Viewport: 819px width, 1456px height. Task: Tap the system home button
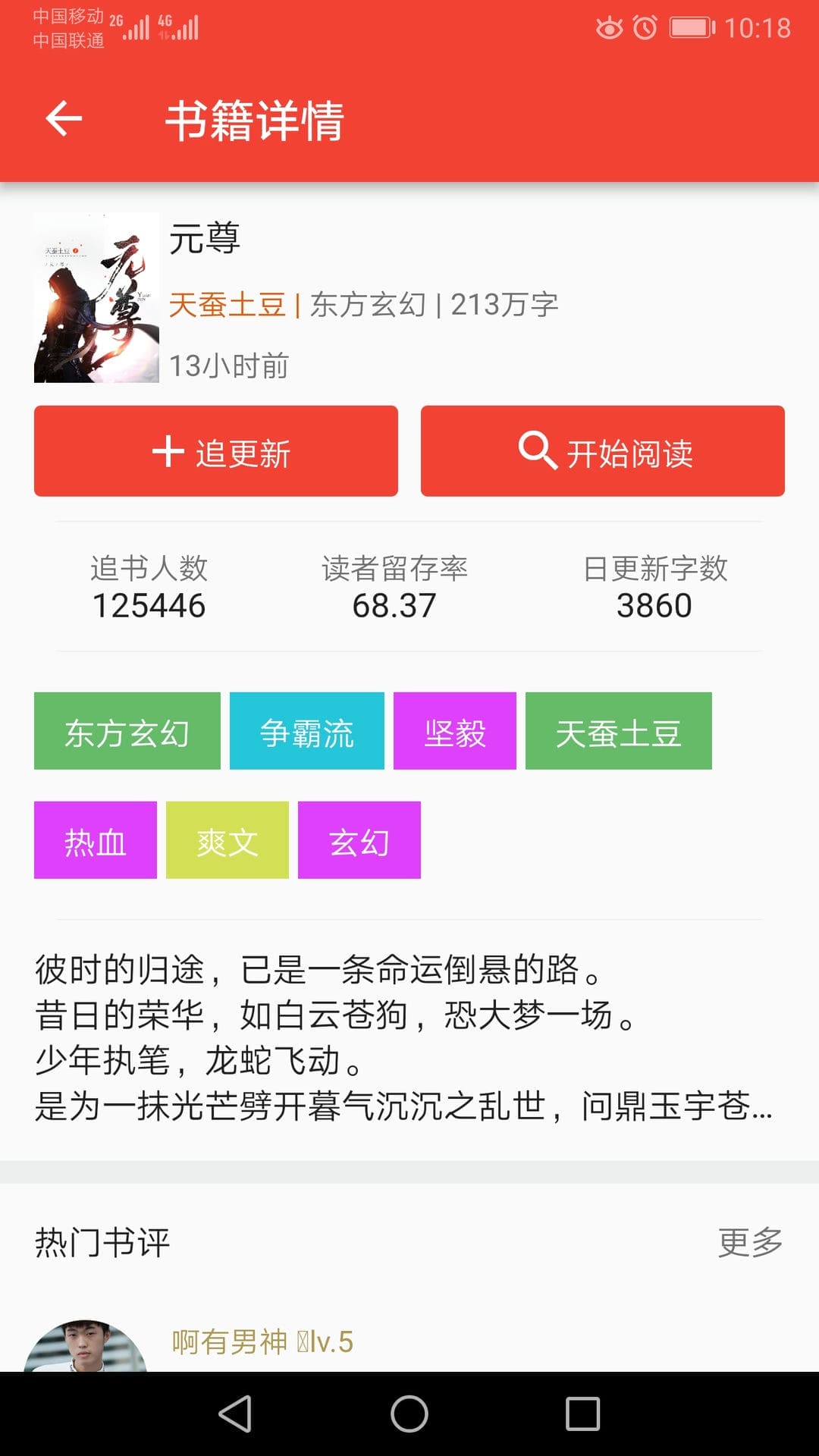tap(409, 1414)
